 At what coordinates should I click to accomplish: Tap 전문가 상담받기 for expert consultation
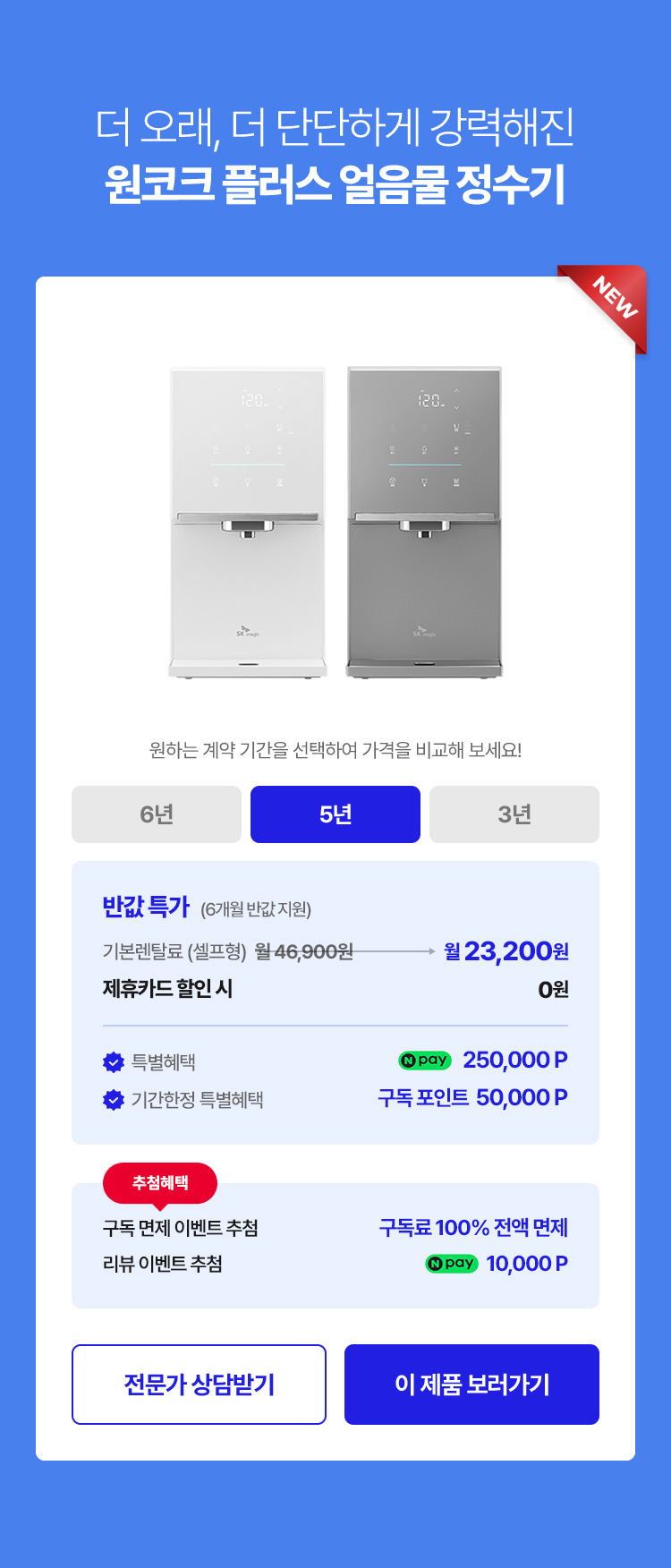199,1384
